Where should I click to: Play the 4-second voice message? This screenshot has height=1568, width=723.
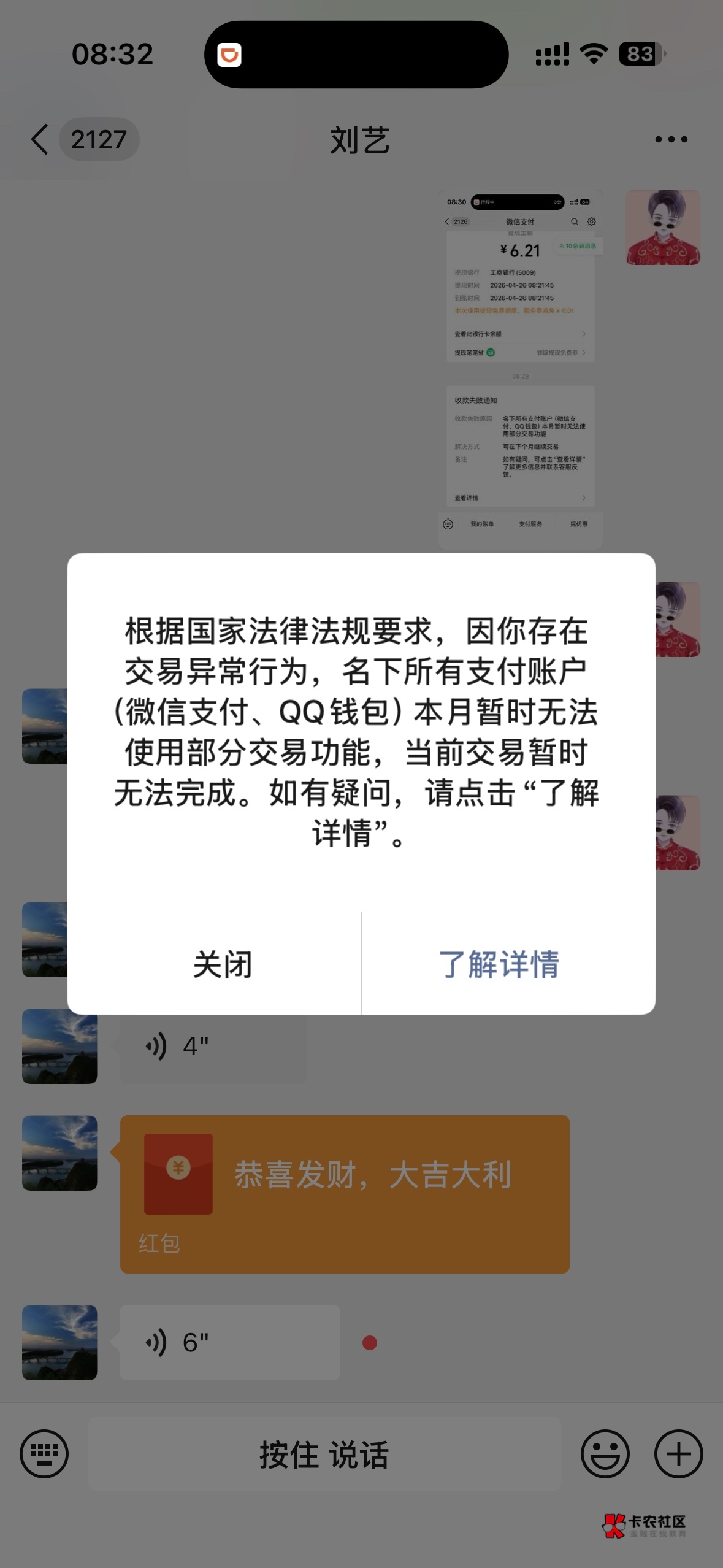click(213, 1047)
